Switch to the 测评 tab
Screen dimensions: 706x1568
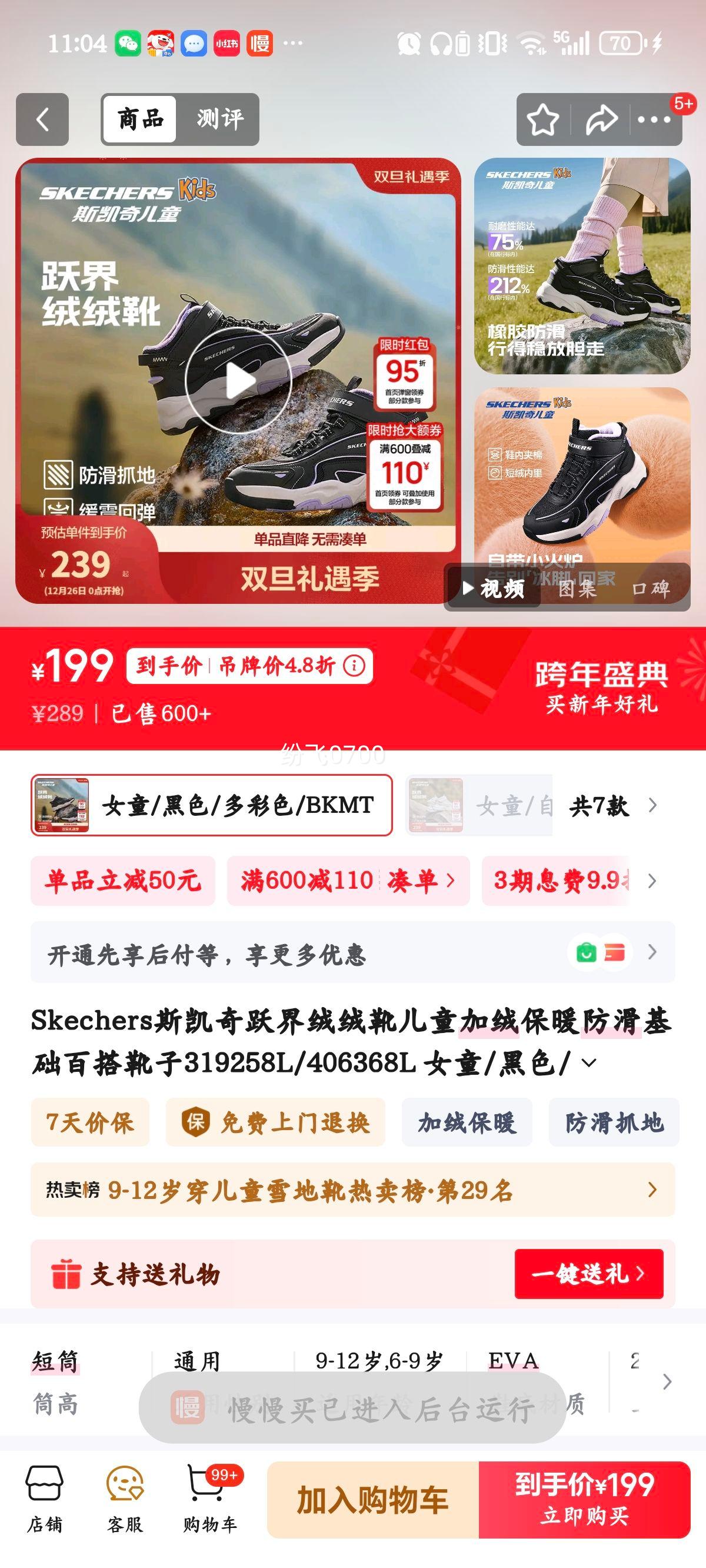(x=219, y=119)
